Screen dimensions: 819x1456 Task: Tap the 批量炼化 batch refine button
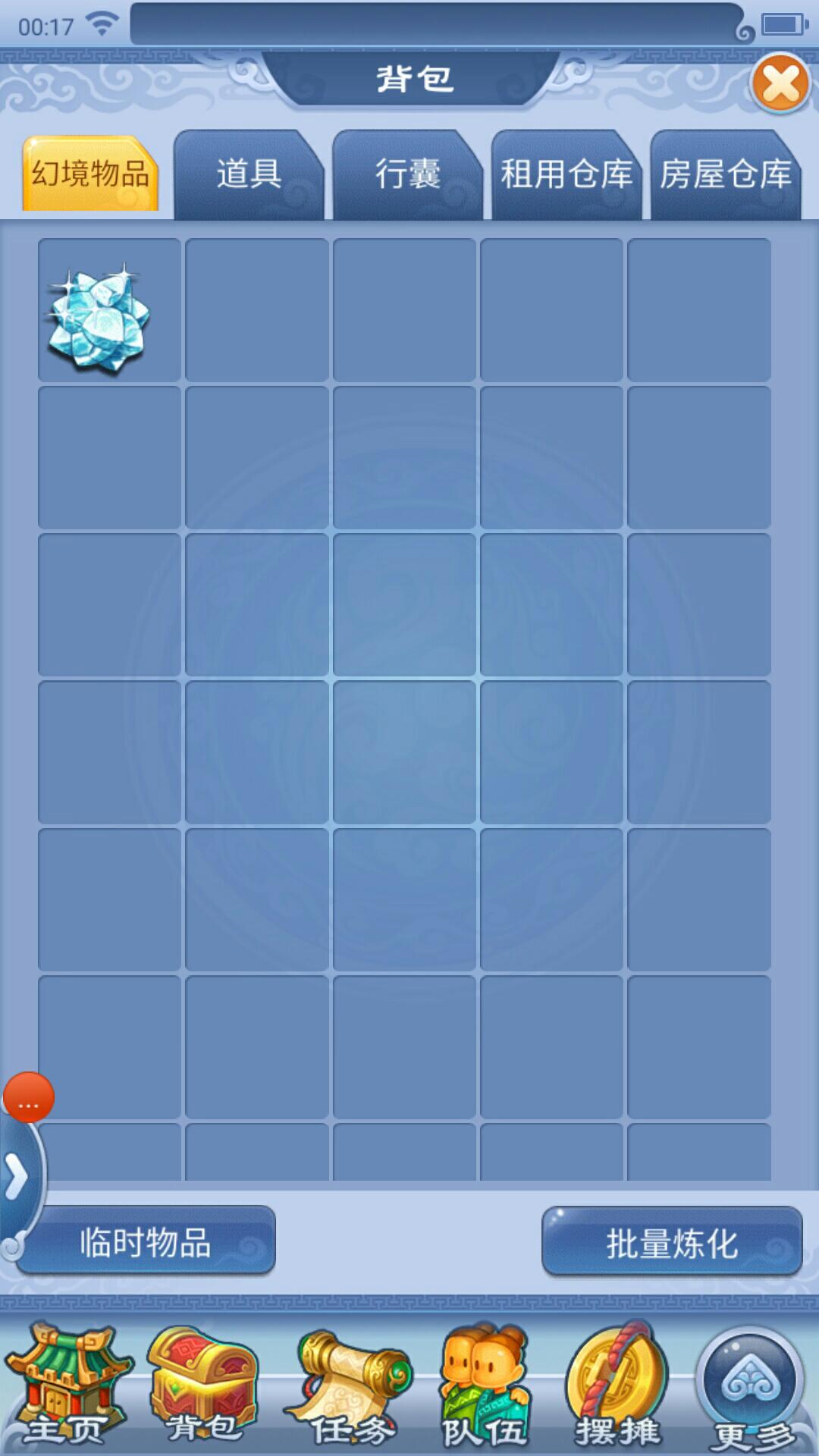point(672,1242)
